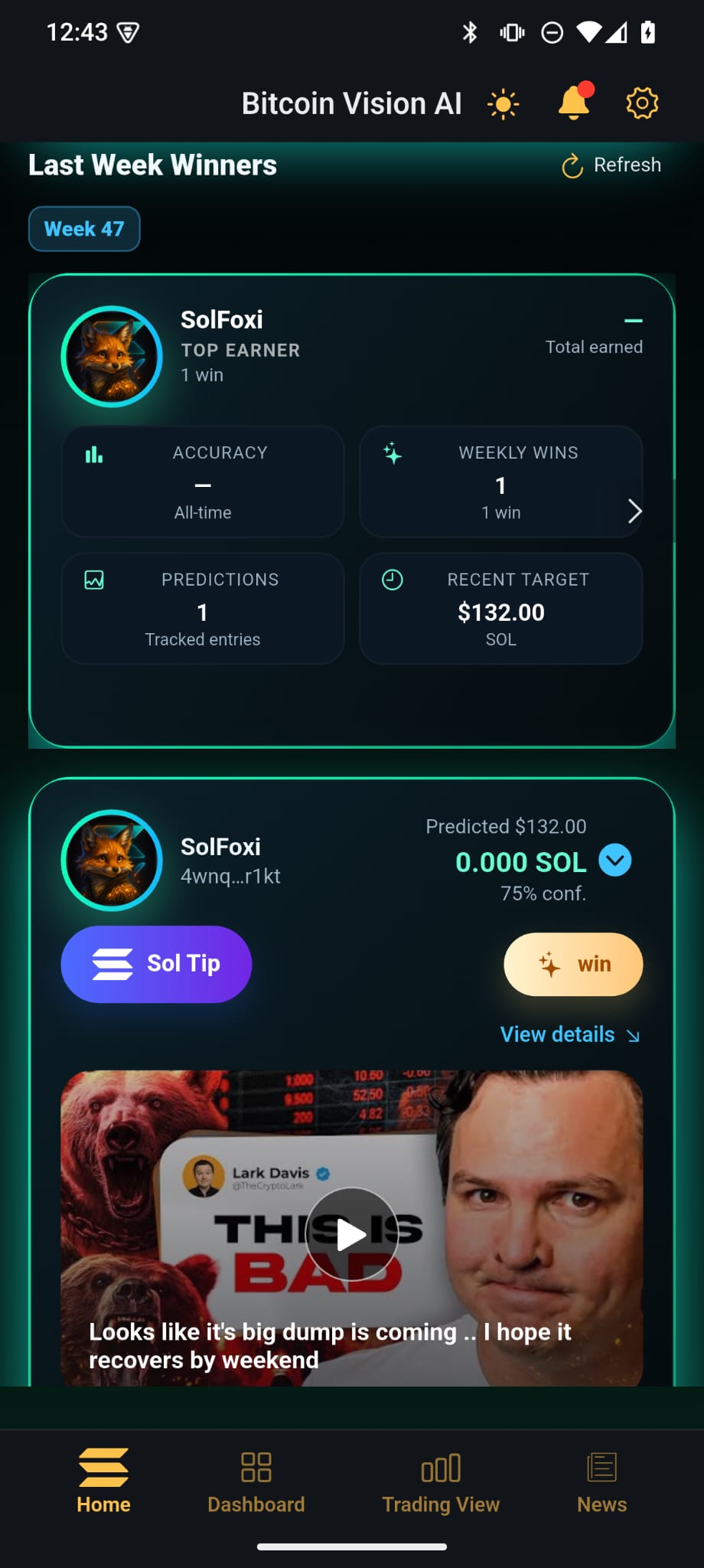Expand SolFoxi stats with the right chevron
Screen dimensions: 704x1568
(635, 511)
